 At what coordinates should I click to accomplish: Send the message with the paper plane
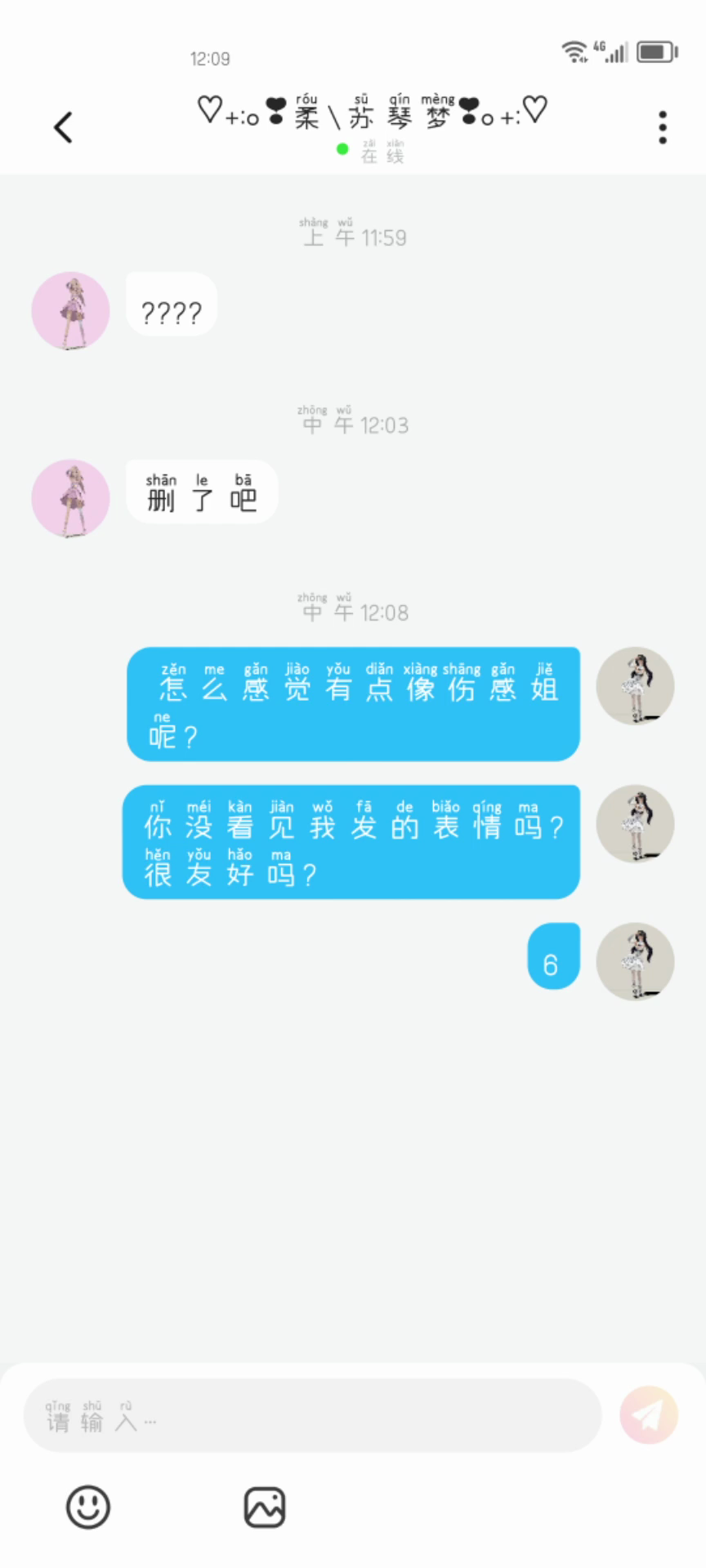(649, 1415)
